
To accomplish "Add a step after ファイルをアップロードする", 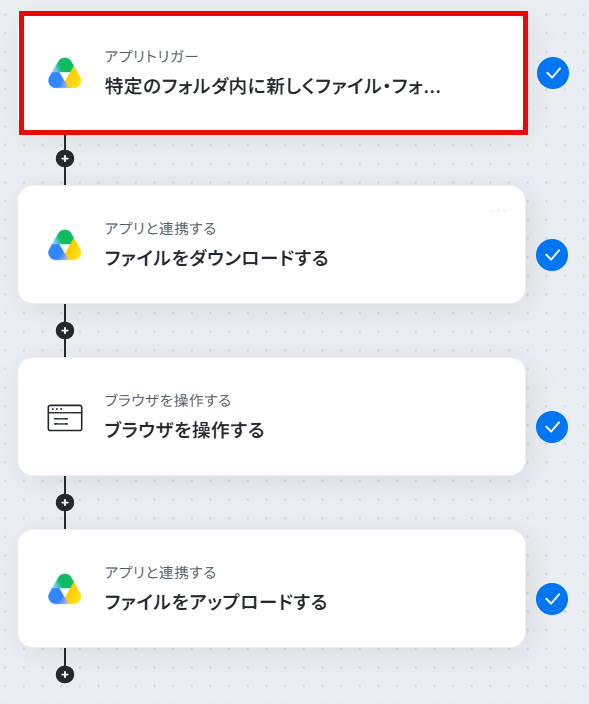I will pyautogui.click(x=65, y=674).
